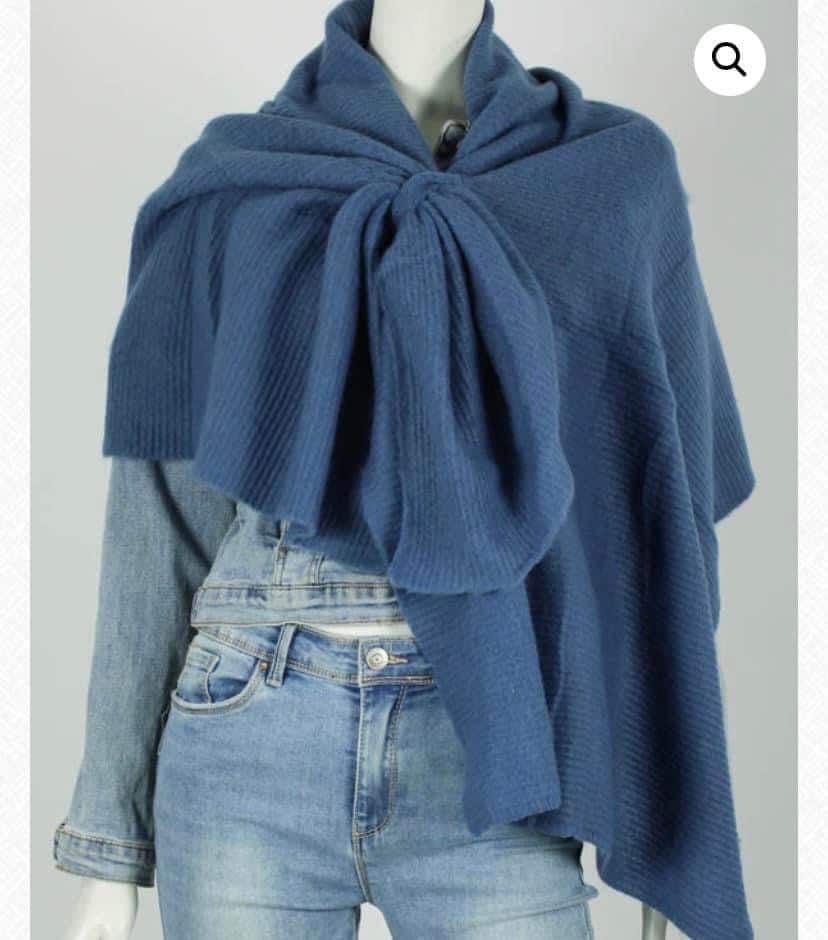This screenshot has width=828, height=940.
Task: Tap the magnifier icon to zoom image
Action: pos(730,60)
